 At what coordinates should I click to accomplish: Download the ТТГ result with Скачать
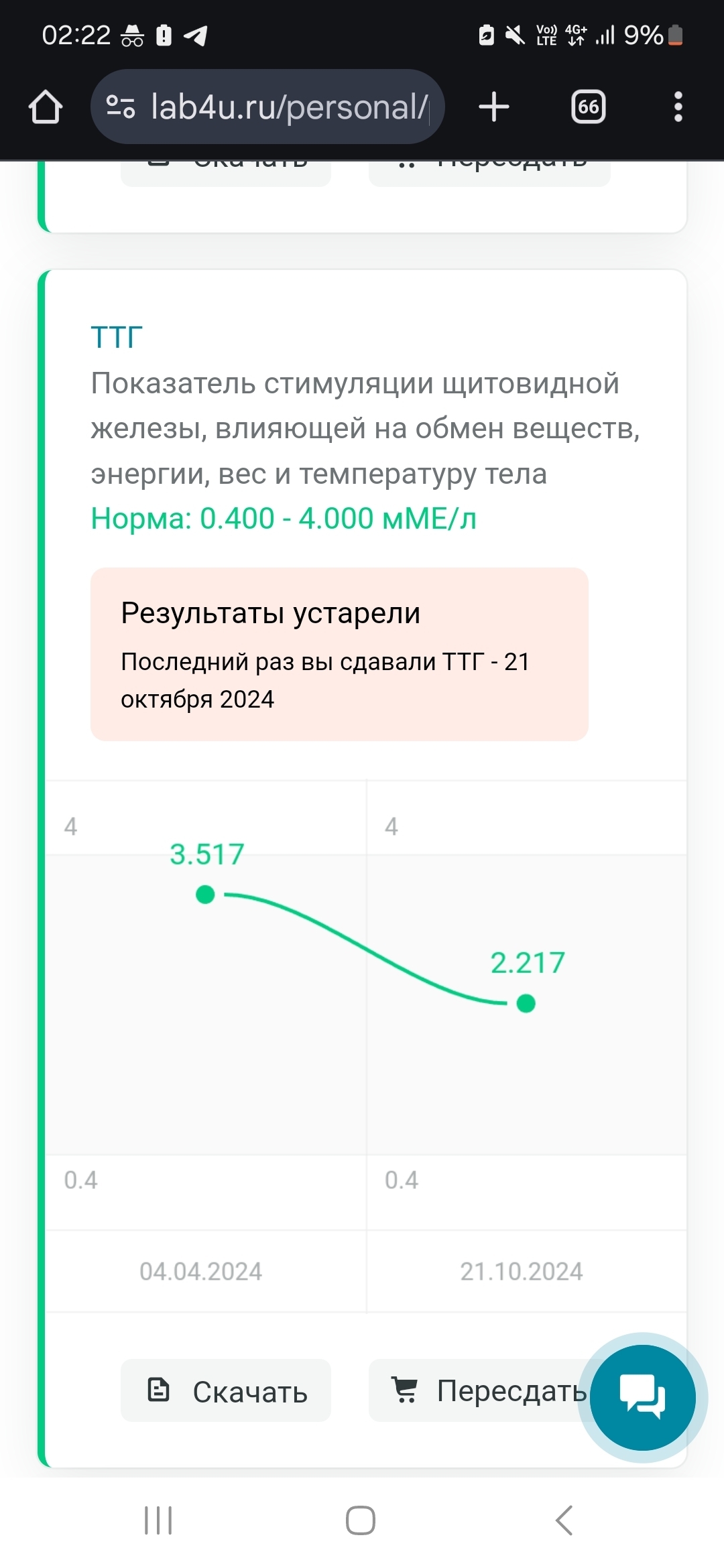pos(226,1391)
